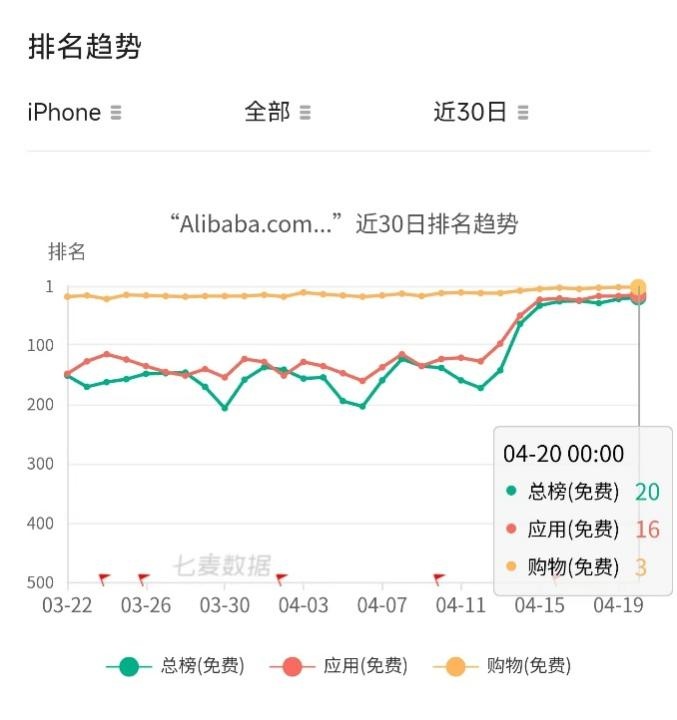Toggle the 购物(免费) legend series

501,666
